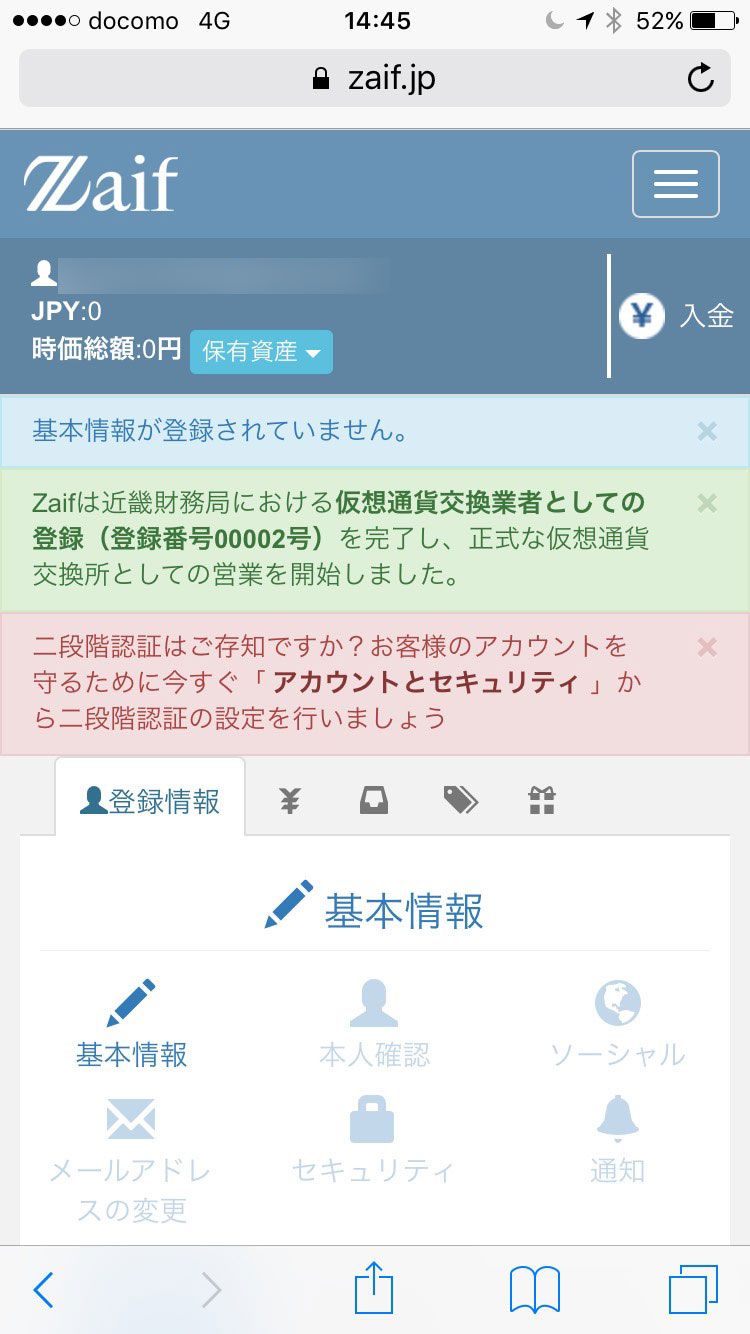Switch to the gift icon tab

click(542, 800)
